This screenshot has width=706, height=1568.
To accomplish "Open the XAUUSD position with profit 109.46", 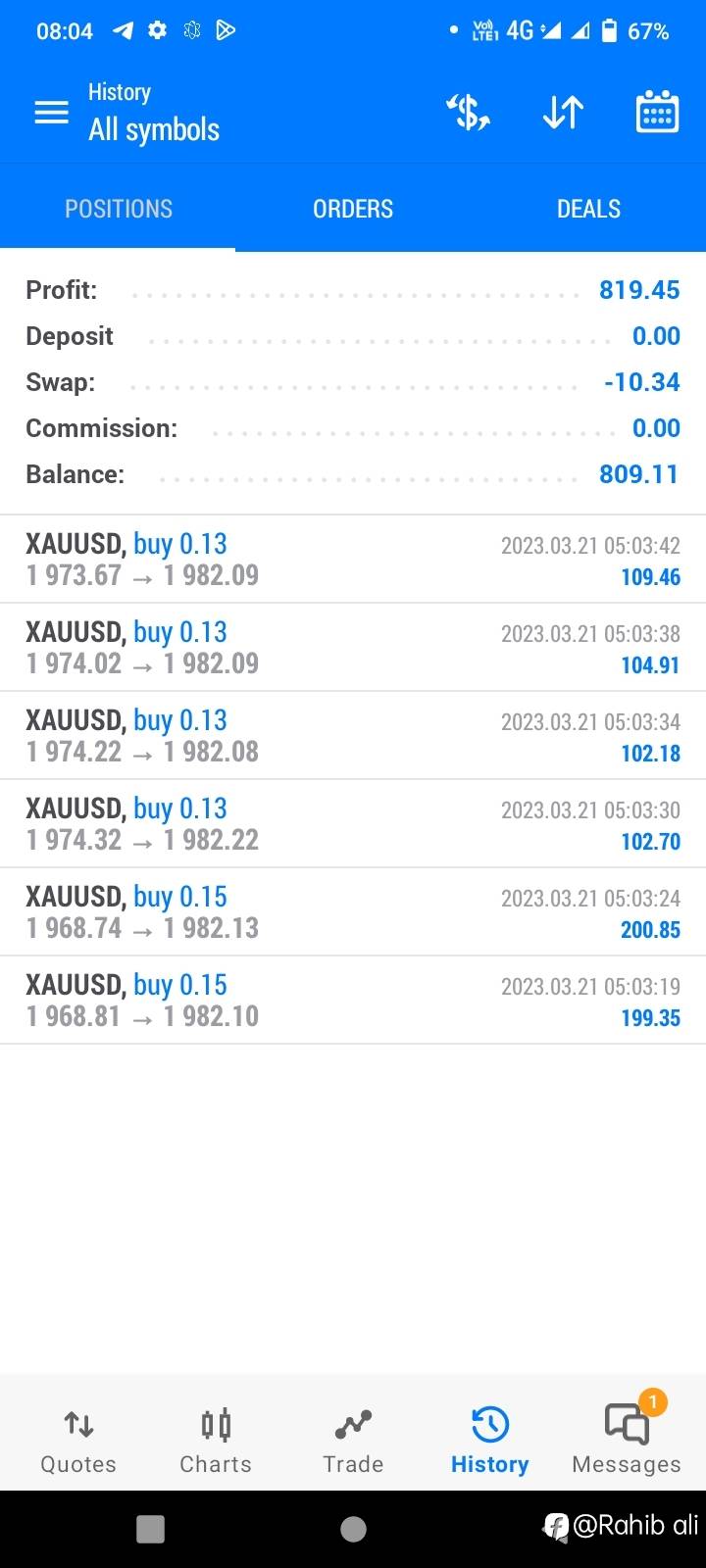I will (353, 560).
